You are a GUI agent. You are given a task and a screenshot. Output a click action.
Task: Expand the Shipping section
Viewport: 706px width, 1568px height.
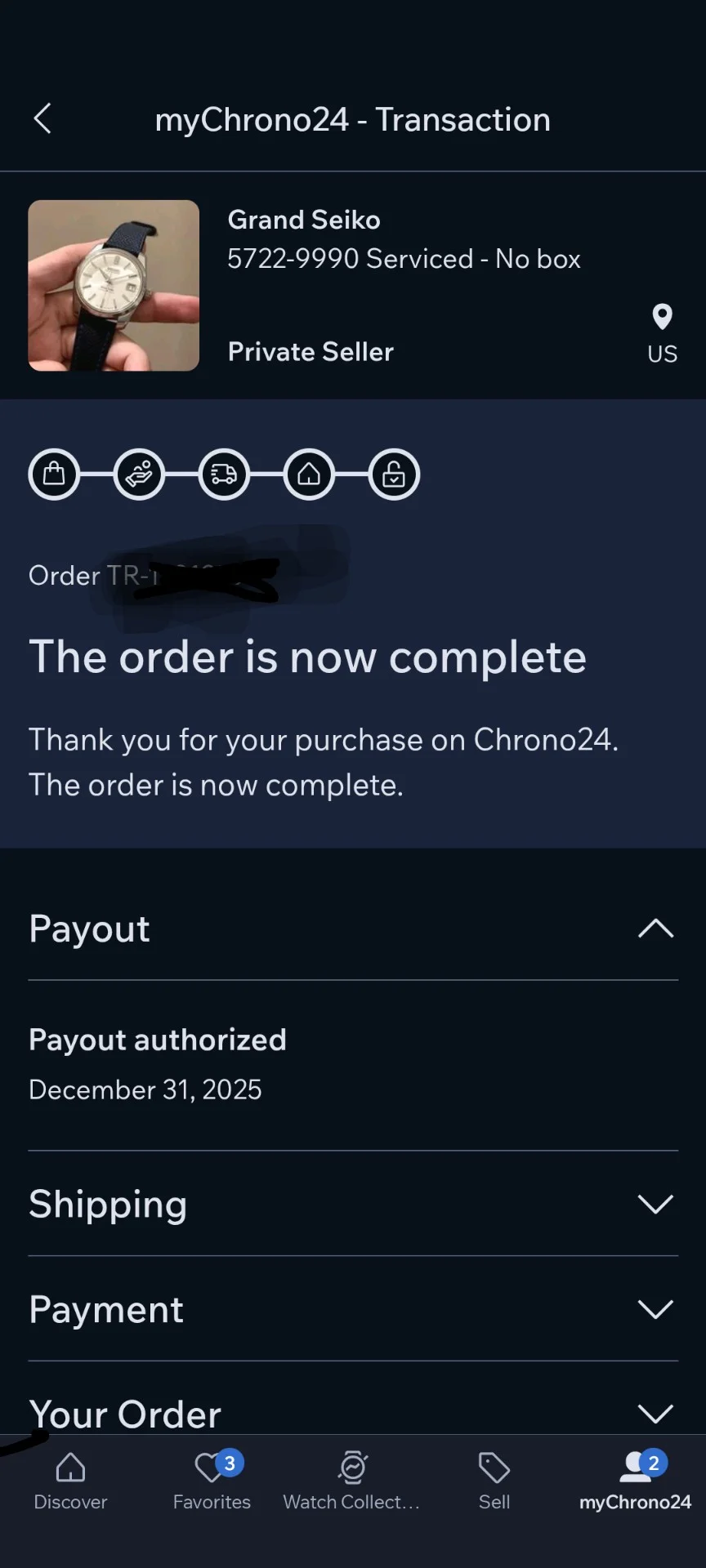coord(655,1204)
